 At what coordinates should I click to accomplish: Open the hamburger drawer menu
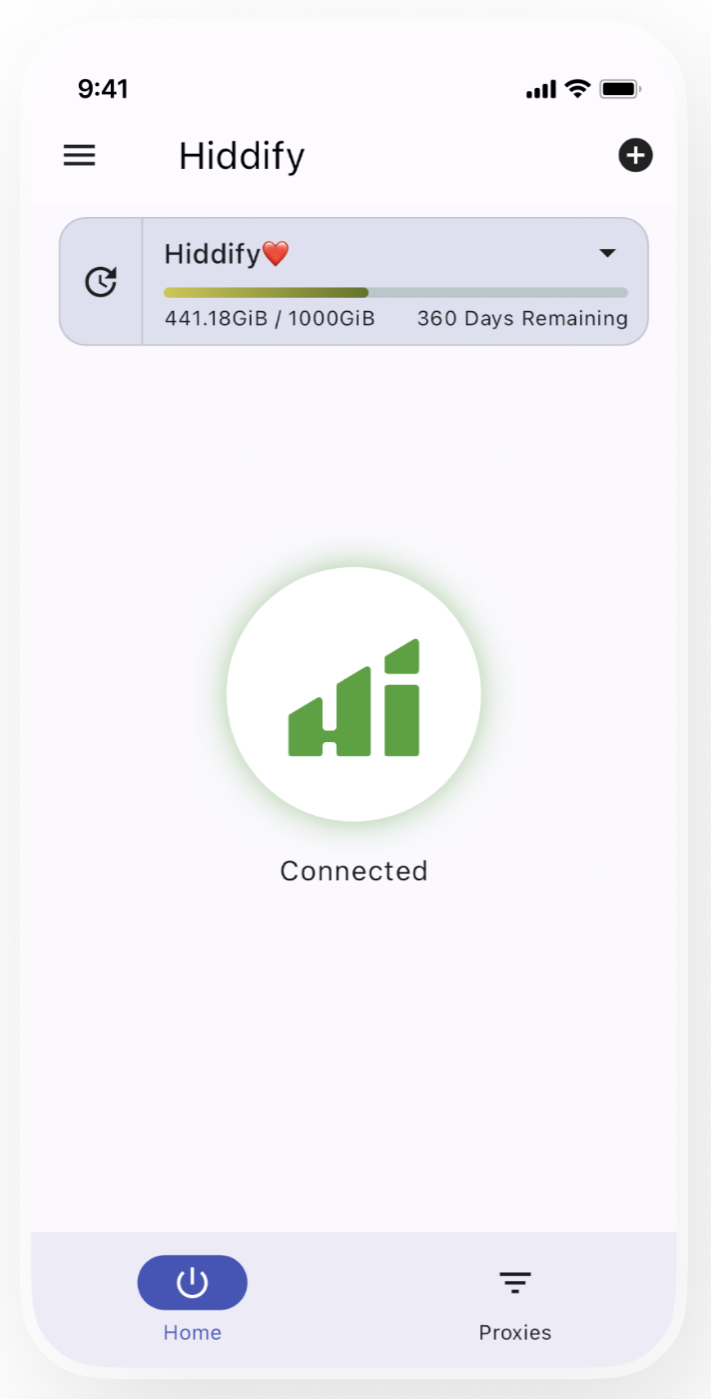coord(79,156)
